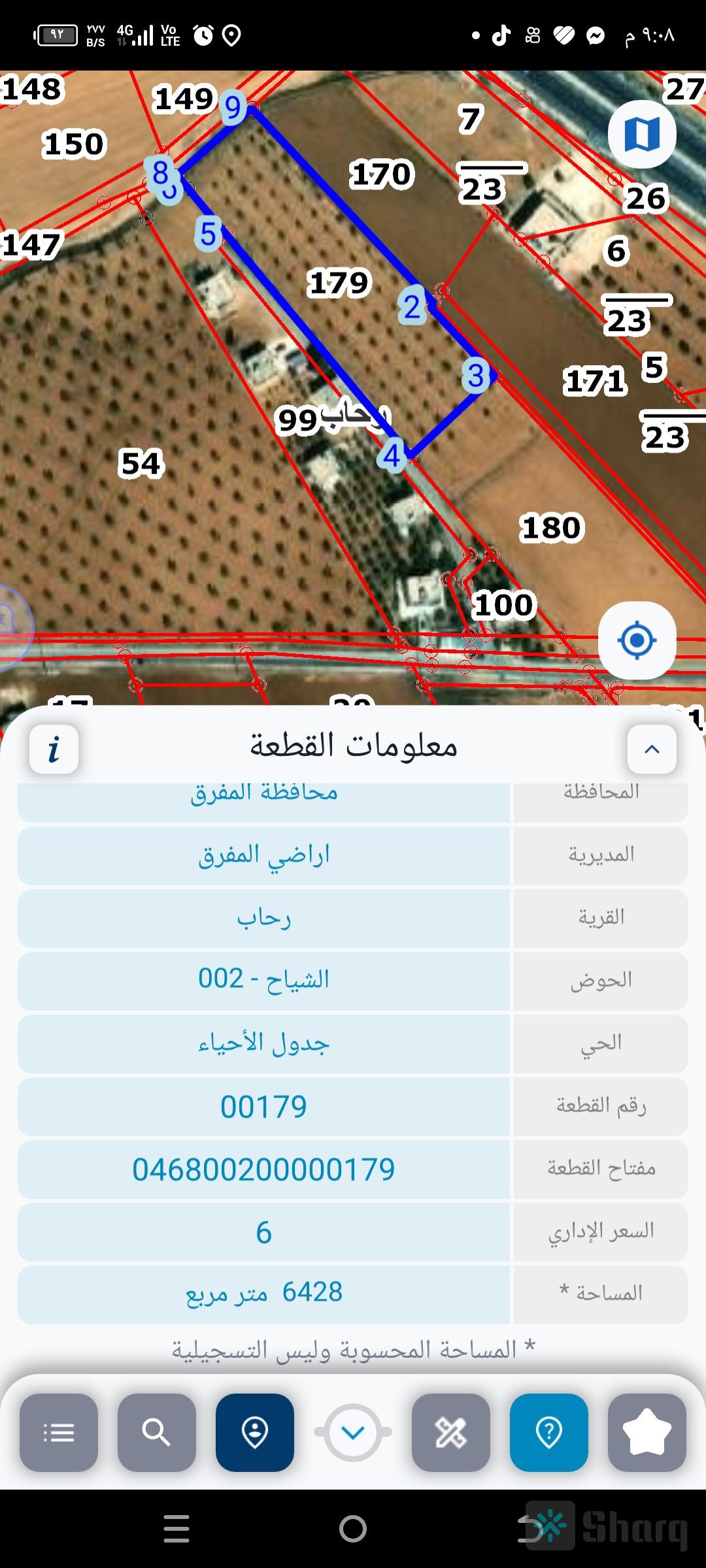Select vertex marker 4 on the highlighted parcel

tap(392, 456)
